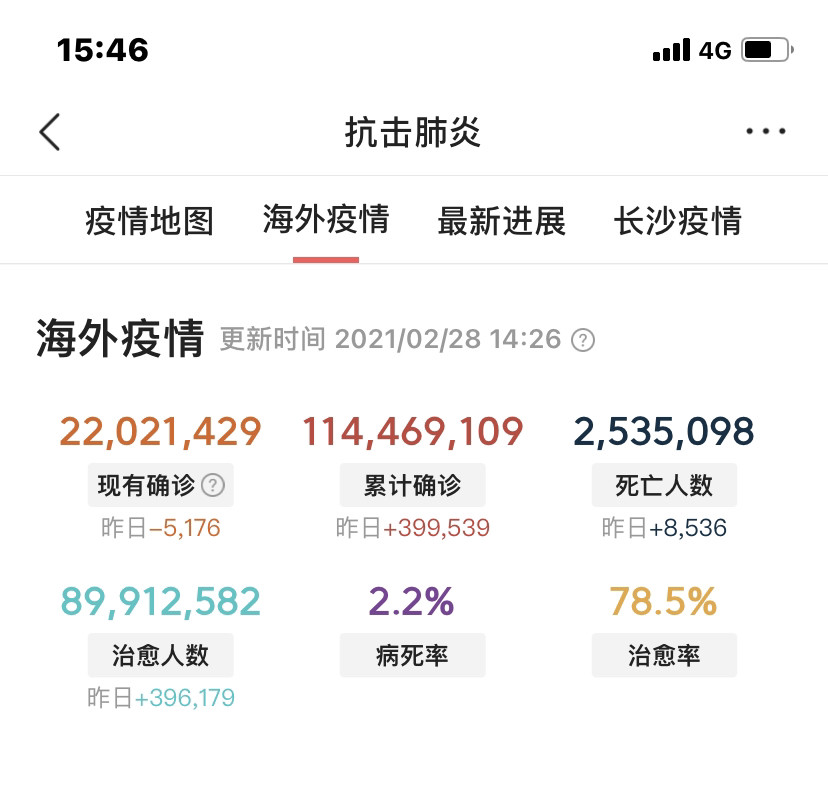
Task: Tap the help icon beside update time
Action: tap(583, 340)
